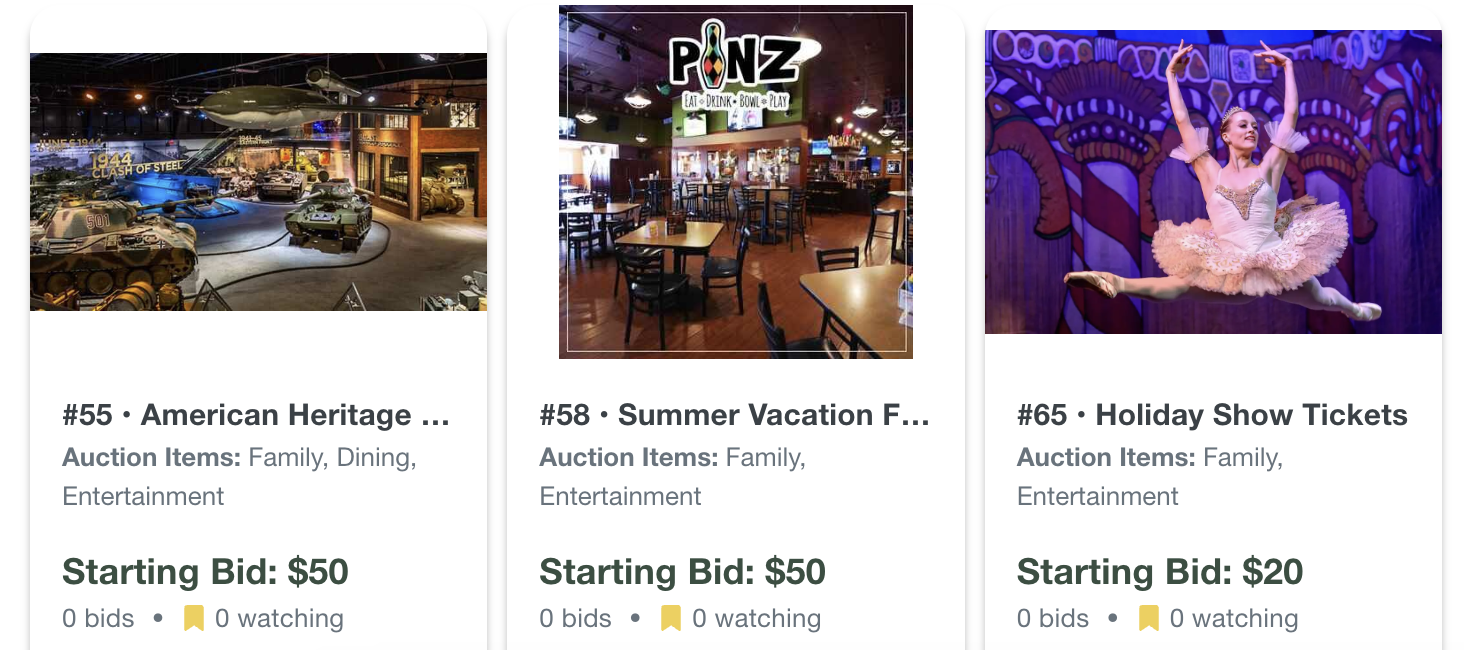Open the #65 Holiday Show Tickets item
Screen dimensions: 1464x650
coord(1212,415)
